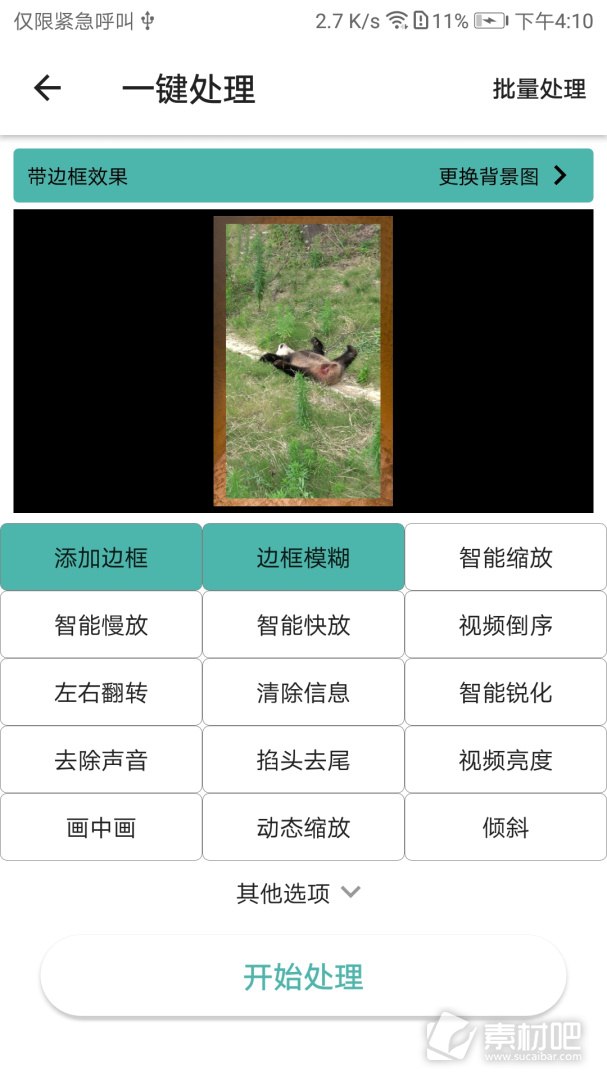Start processing with 开始处理
The width and height of the screenshot is (607, 1080).
303,976
